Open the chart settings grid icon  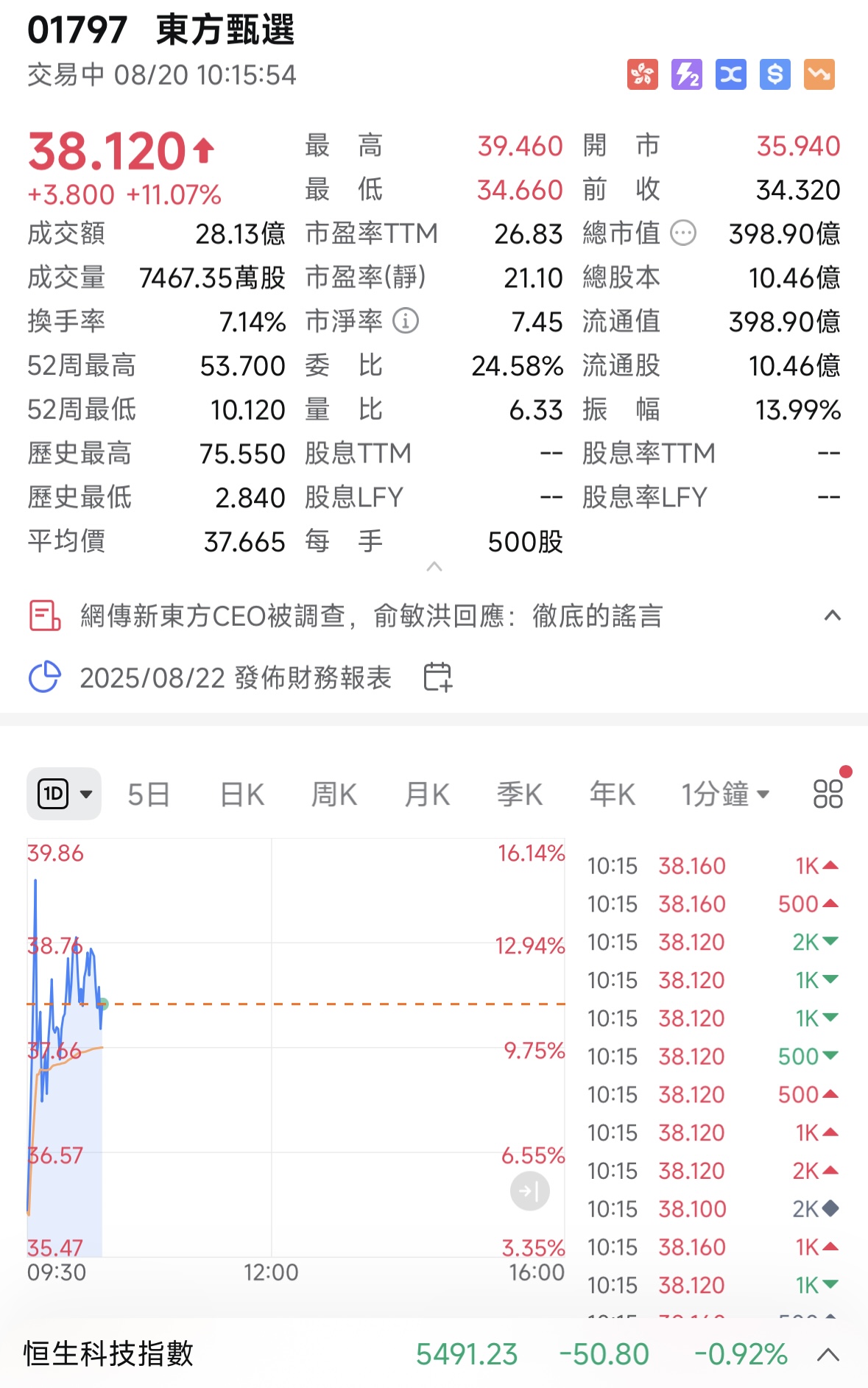(x=828, y=794)
